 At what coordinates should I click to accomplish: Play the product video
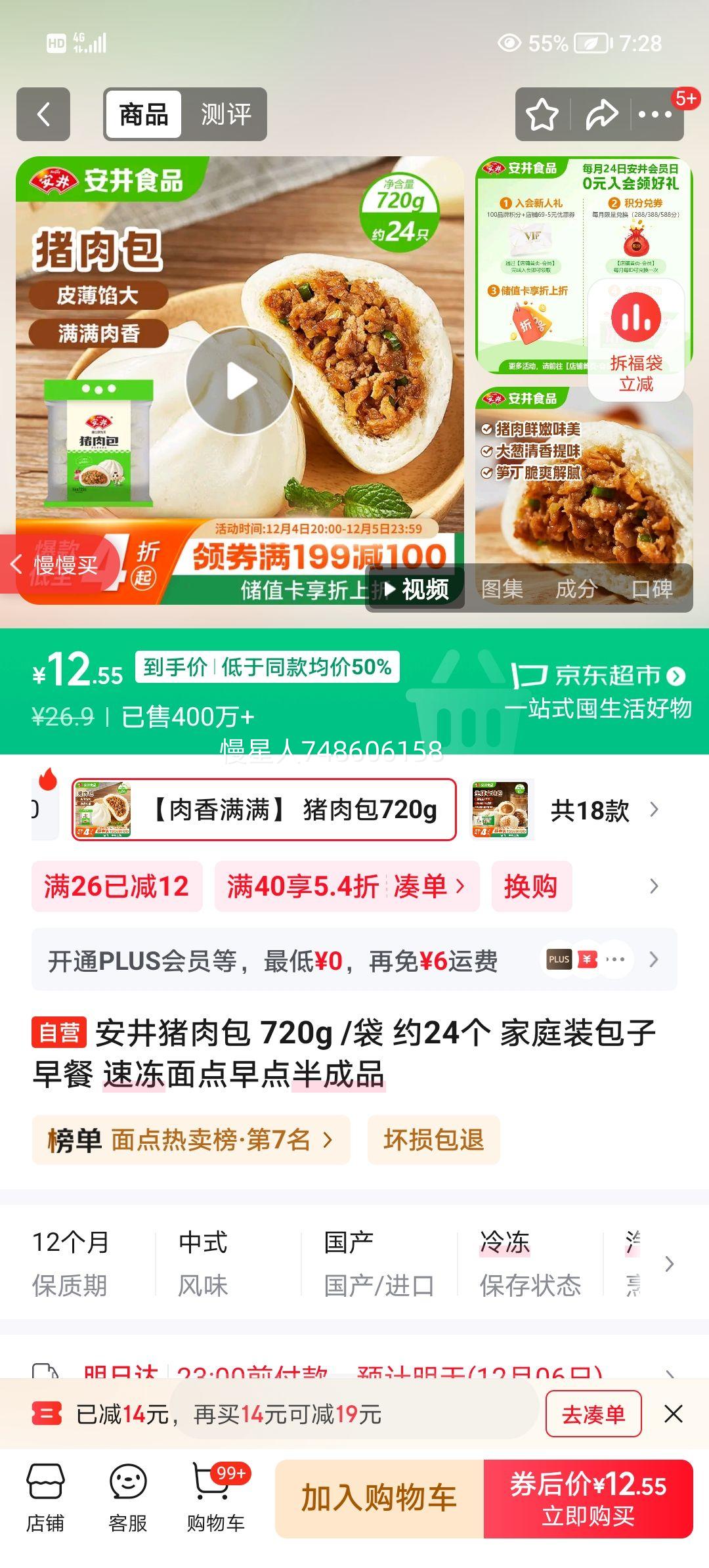(242, 380)
